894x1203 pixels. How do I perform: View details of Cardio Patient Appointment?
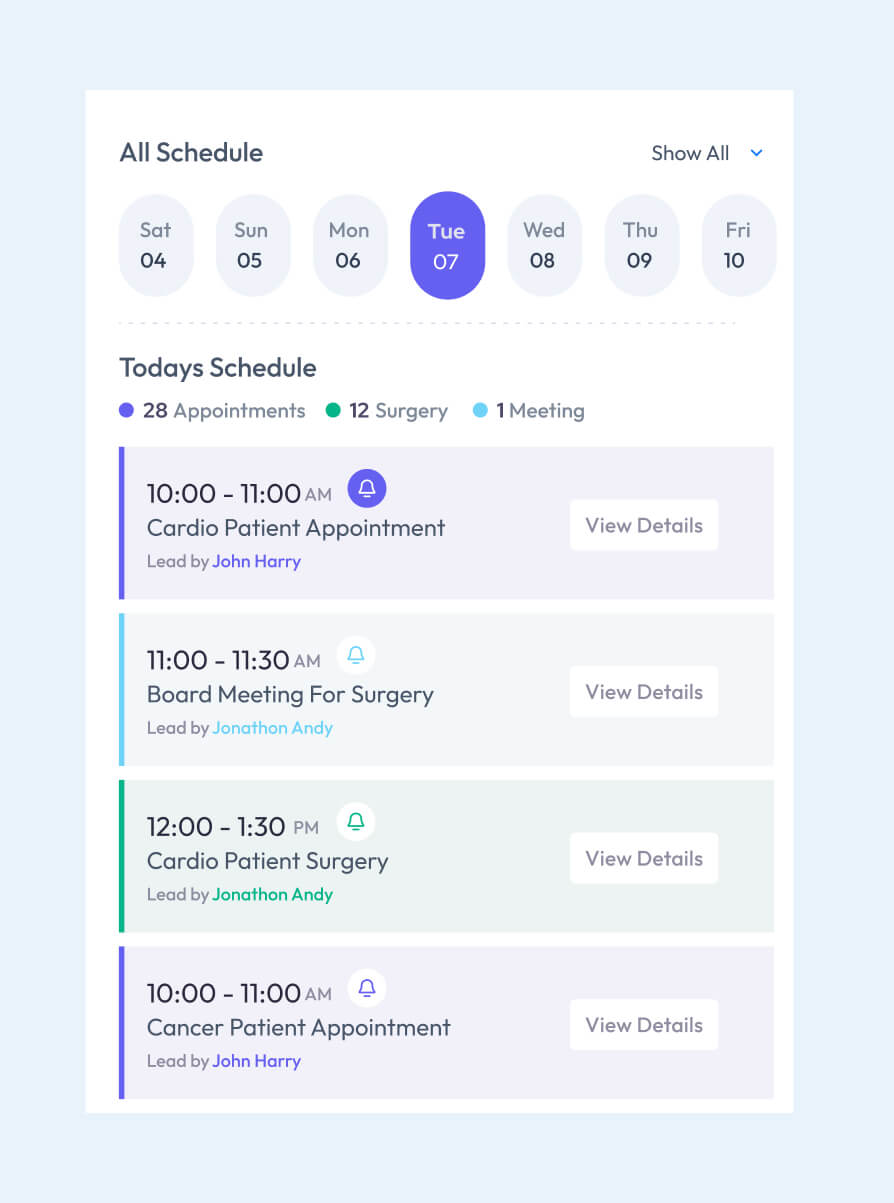(644, 525)
